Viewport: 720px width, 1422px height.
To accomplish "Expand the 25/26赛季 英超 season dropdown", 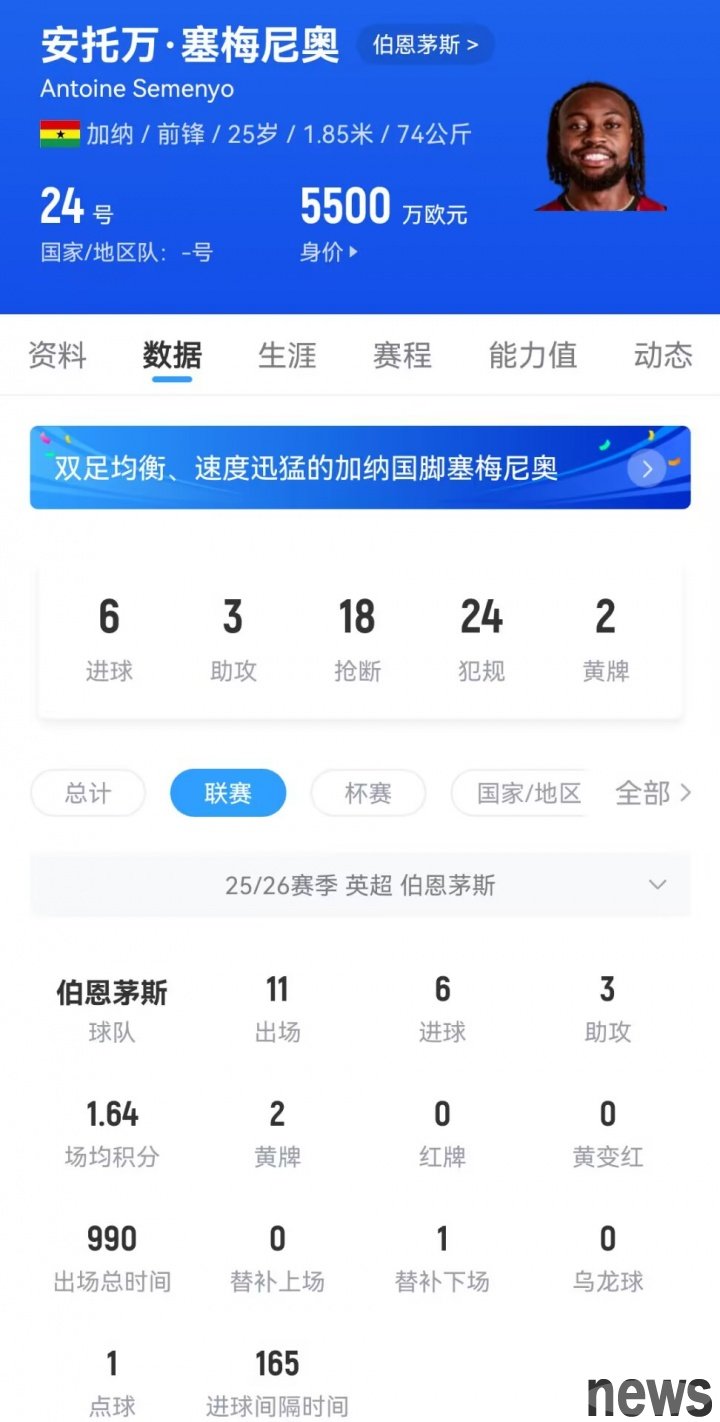I will 360,885.
